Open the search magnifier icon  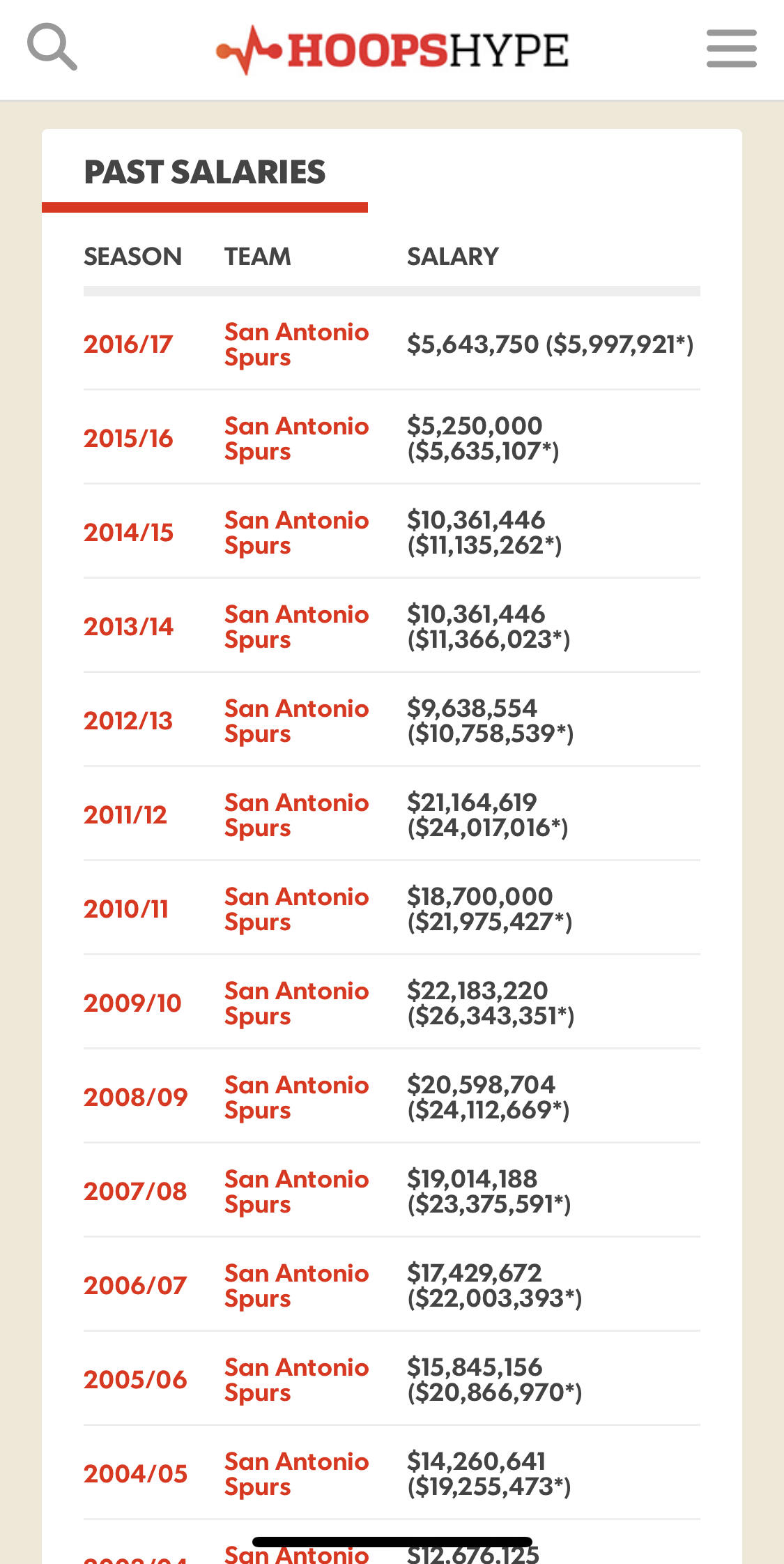pos(52,47)
